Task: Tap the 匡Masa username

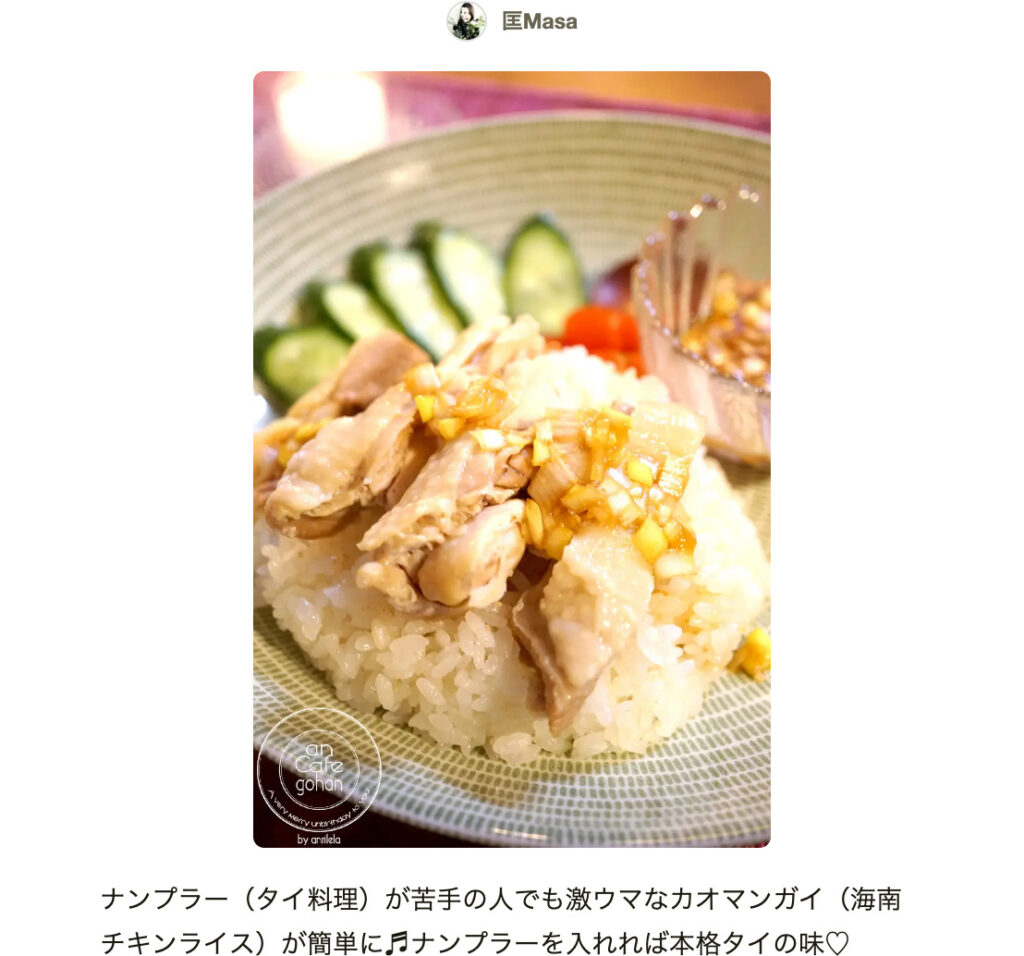Action: coord(539,22)
